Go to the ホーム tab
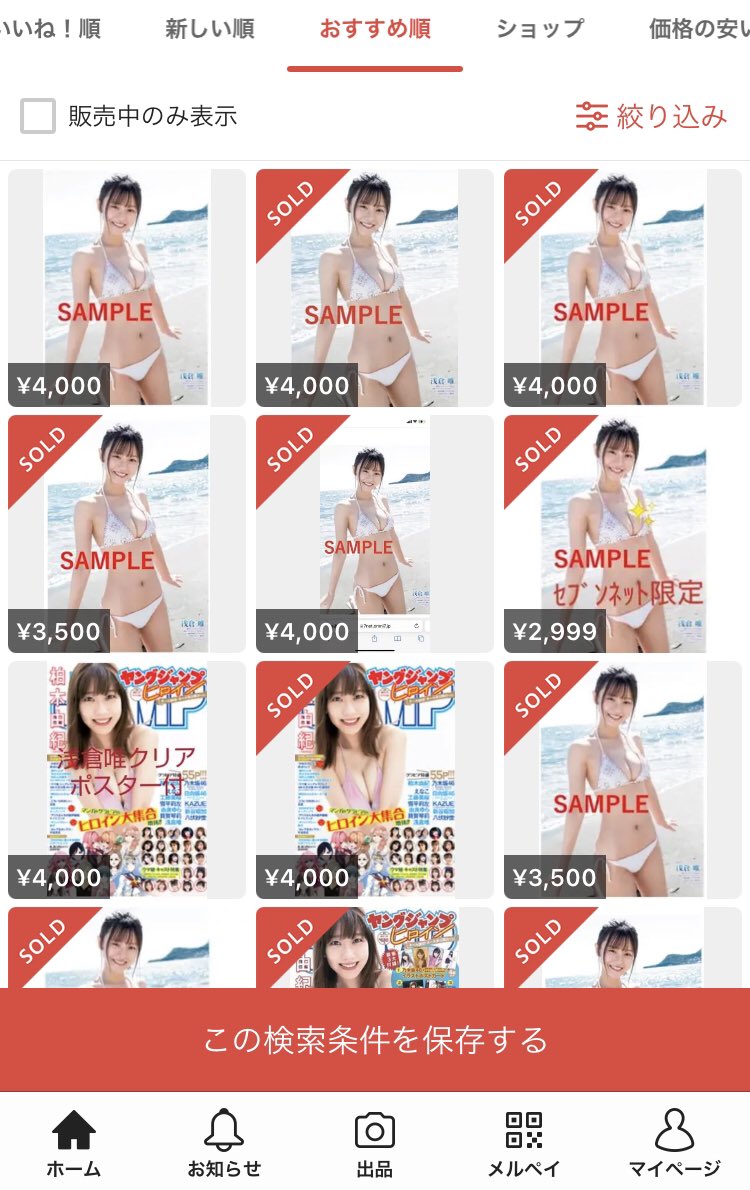The image size is (750, 1190). coord(73,1143)
